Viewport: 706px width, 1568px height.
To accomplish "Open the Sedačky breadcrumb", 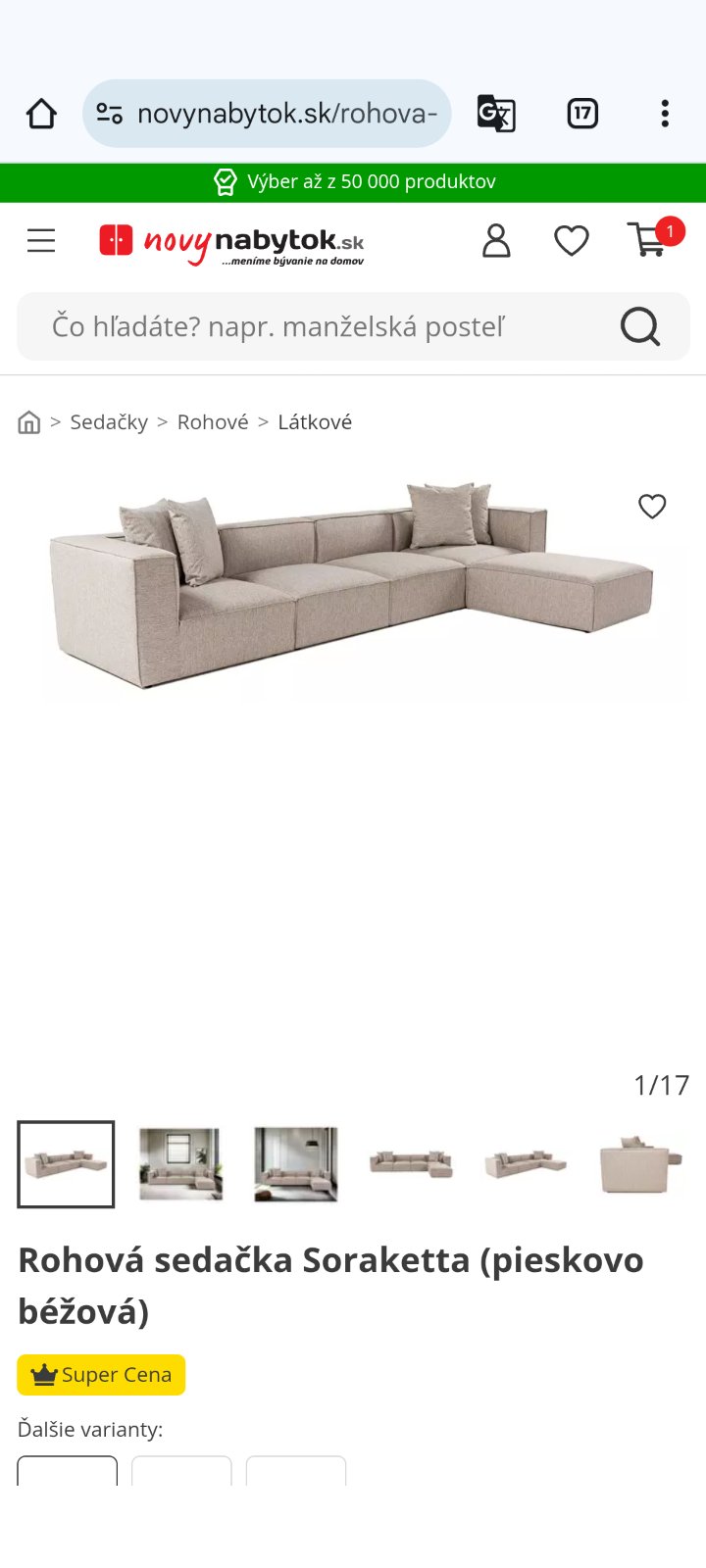I will pos(109,422).
